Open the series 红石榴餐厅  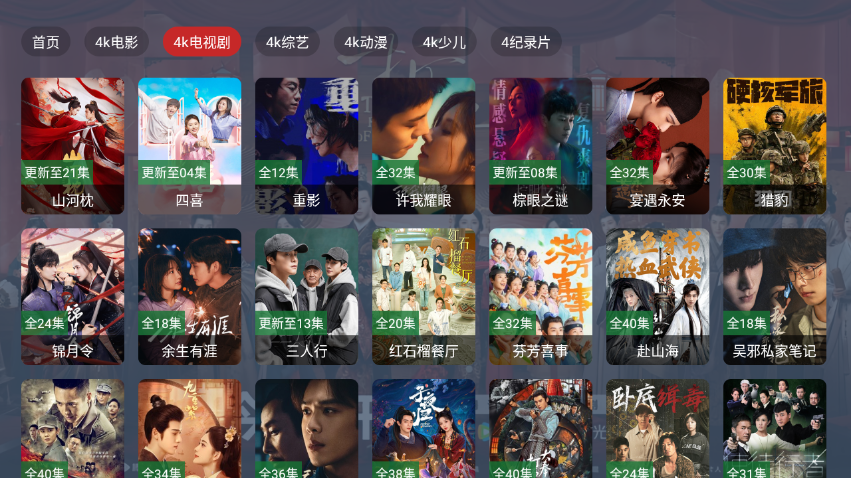pyautogui.click(x=423, y=296)
